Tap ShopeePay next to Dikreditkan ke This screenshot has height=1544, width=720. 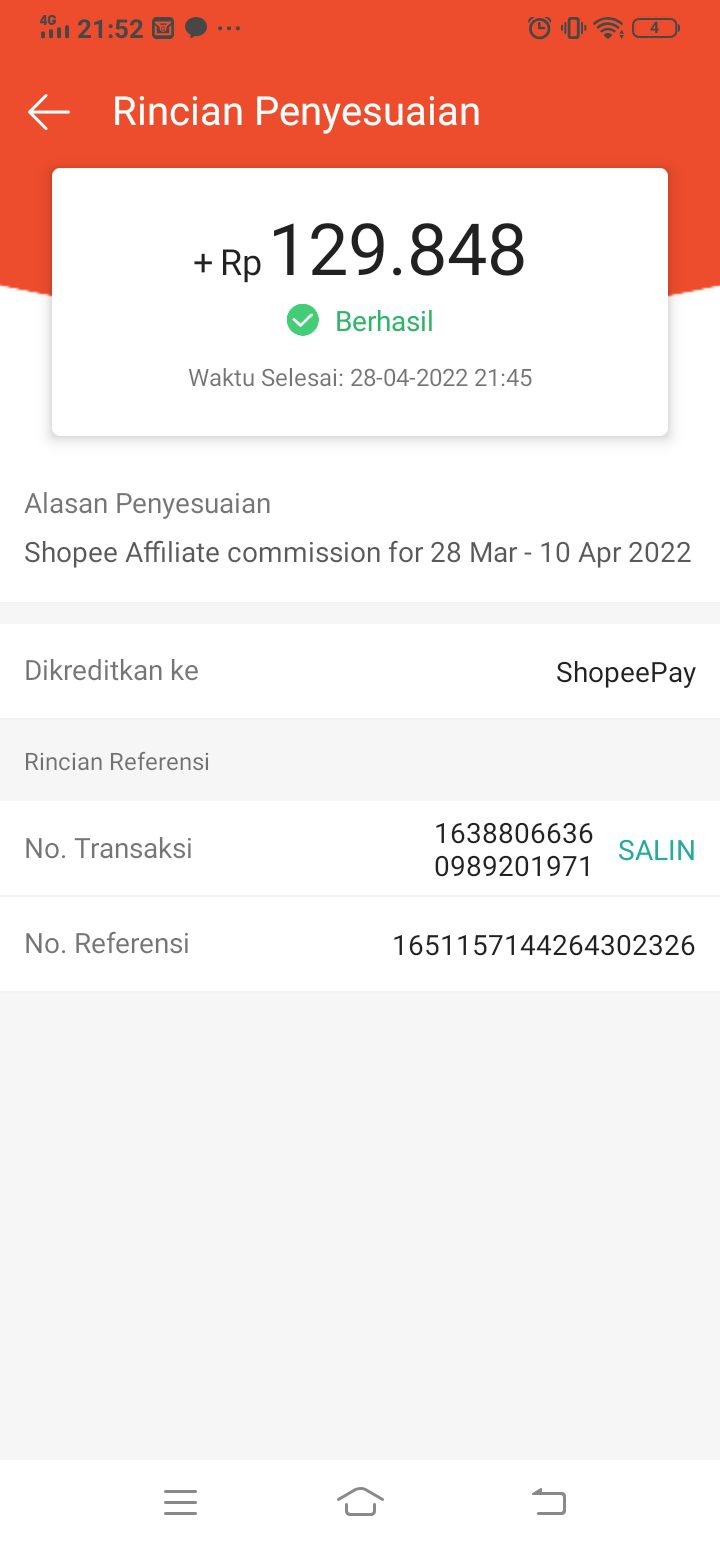click(x=626, y=672)
